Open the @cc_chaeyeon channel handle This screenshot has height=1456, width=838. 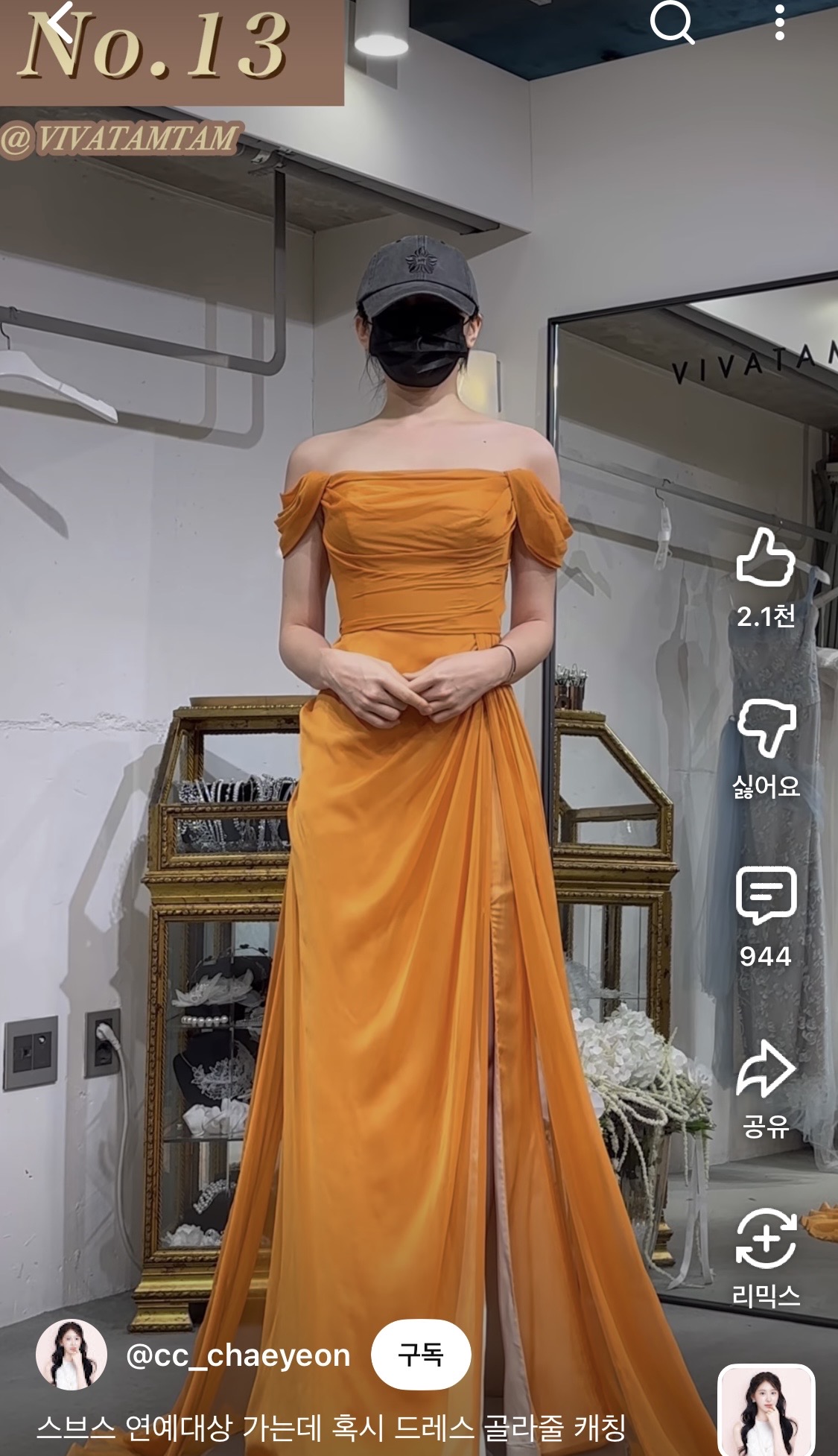click(x=238, y=1355)
